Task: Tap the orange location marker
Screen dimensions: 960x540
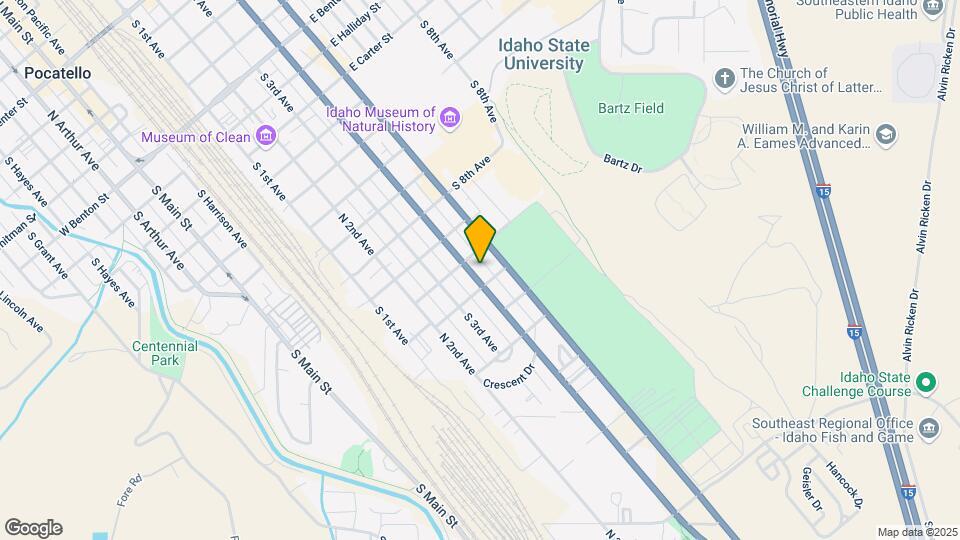Action: (480, 239)
